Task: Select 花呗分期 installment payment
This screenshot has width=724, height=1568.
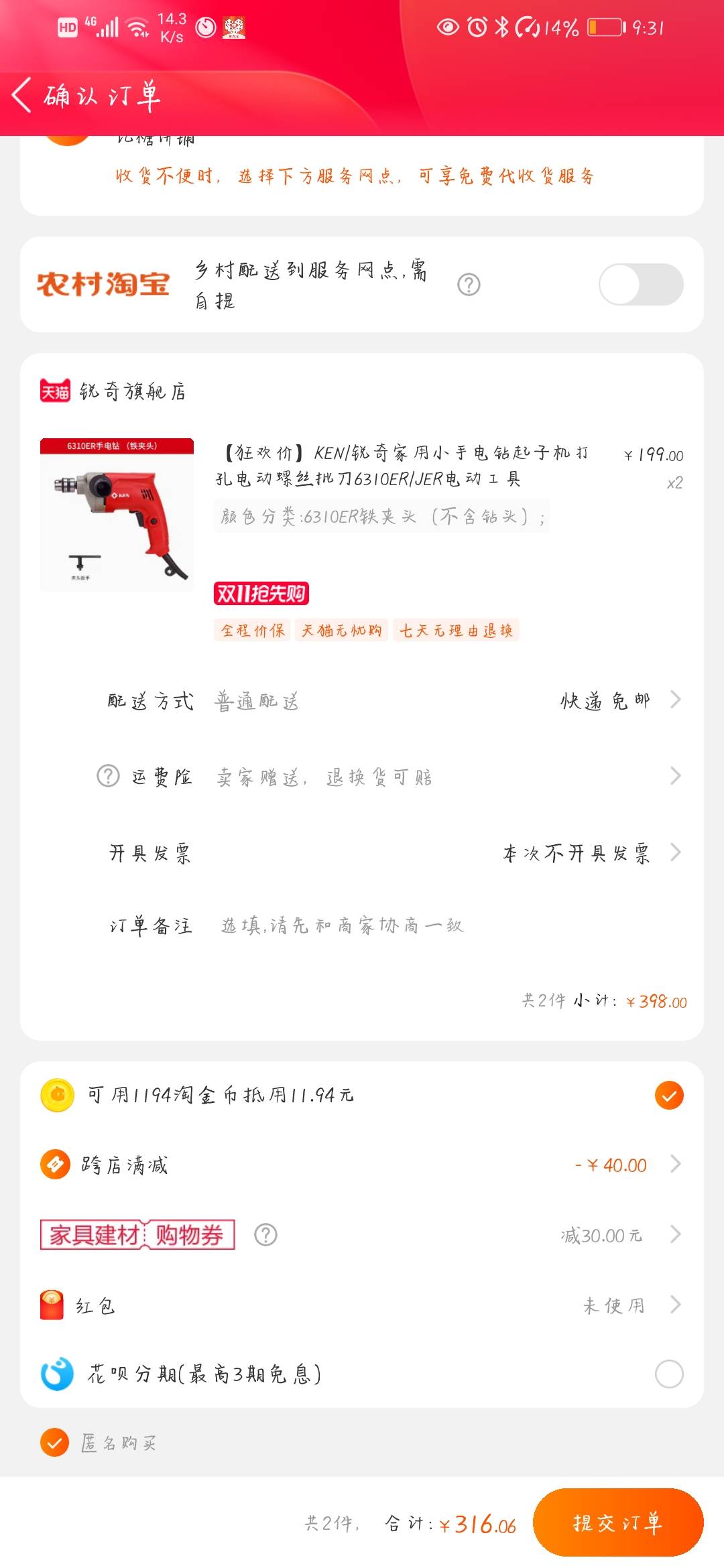Action: [668, 1374]
